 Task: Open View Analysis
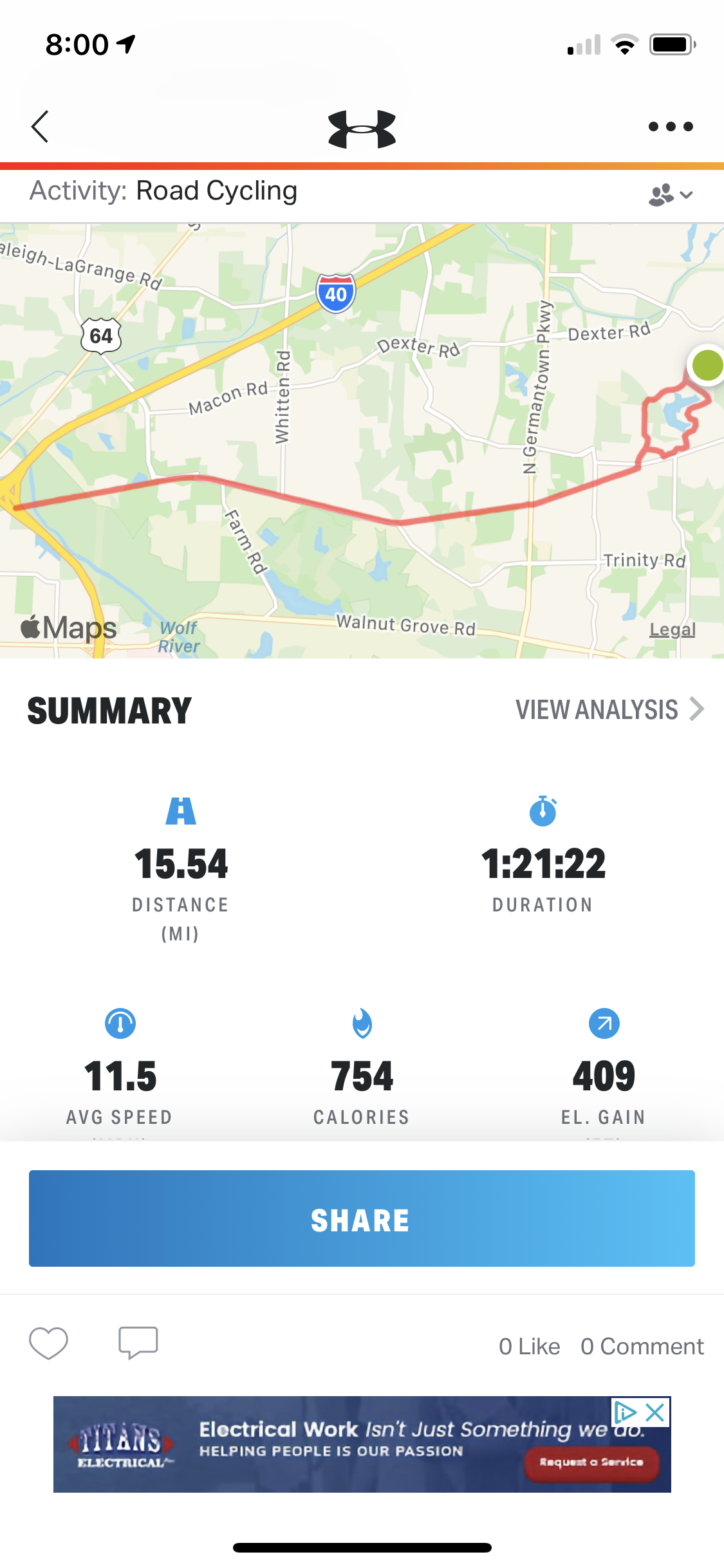coord(609,709)
